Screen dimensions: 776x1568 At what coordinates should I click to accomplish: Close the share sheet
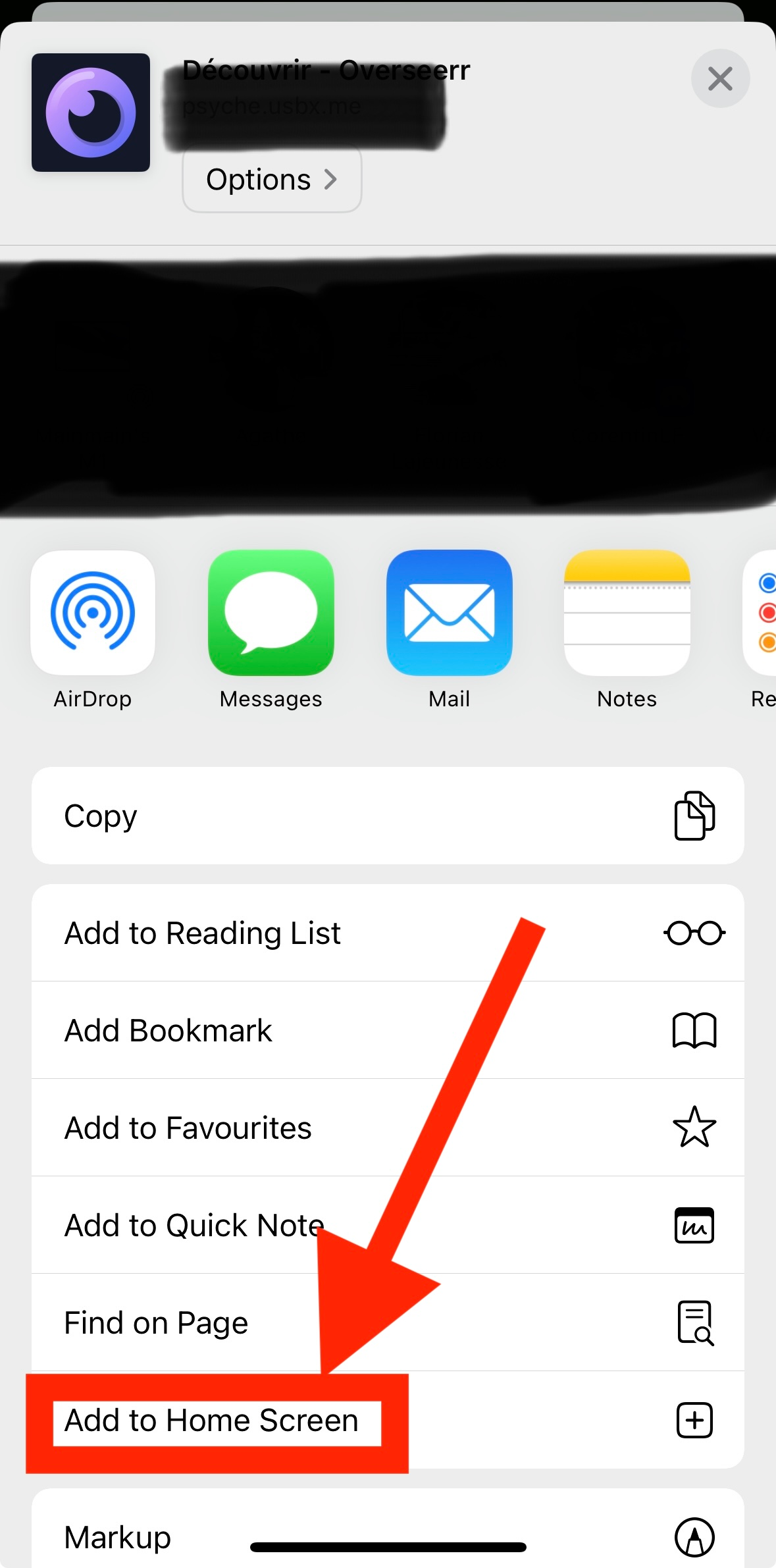pos(720,79)
